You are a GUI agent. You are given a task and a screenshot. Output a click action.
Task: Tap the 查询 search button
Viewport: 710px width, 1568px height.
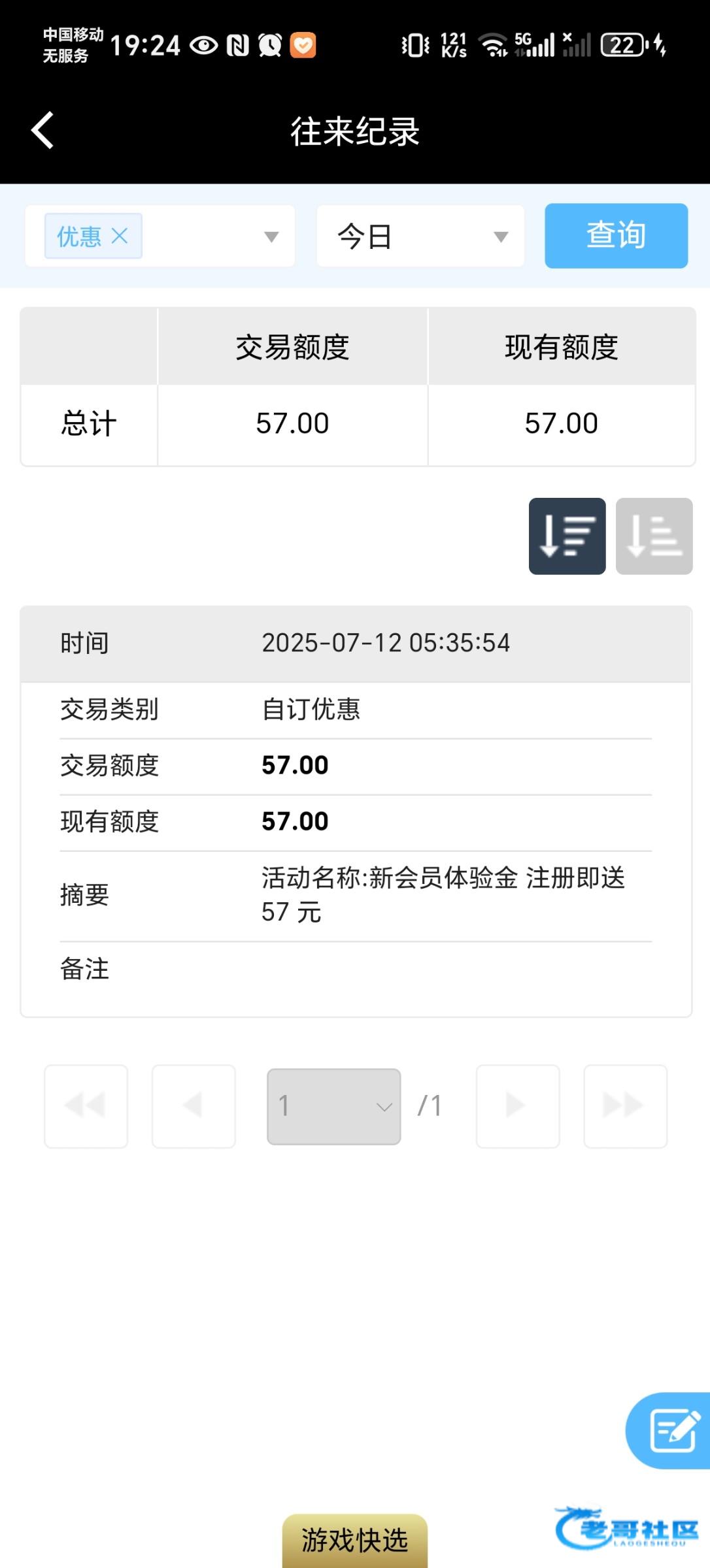[616, 236]
